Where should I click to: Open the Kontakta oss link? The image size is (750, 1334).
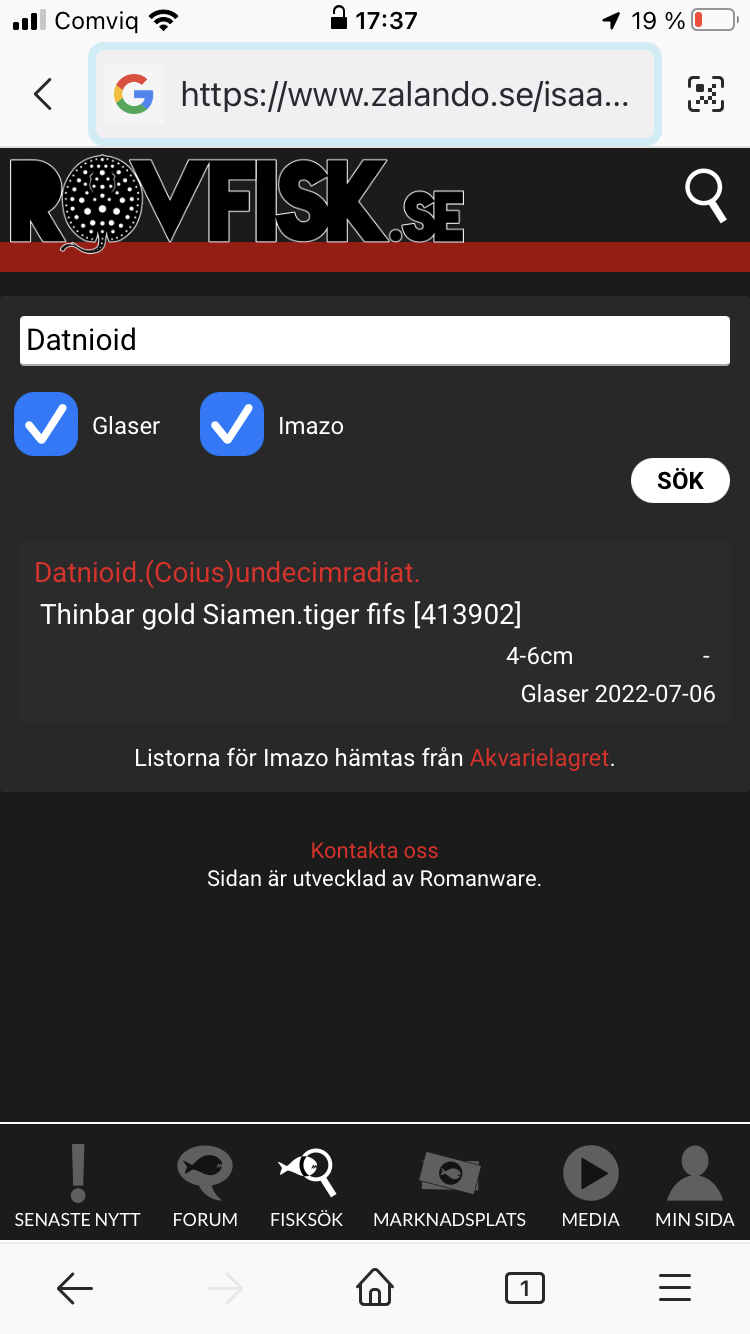point(374,851)
